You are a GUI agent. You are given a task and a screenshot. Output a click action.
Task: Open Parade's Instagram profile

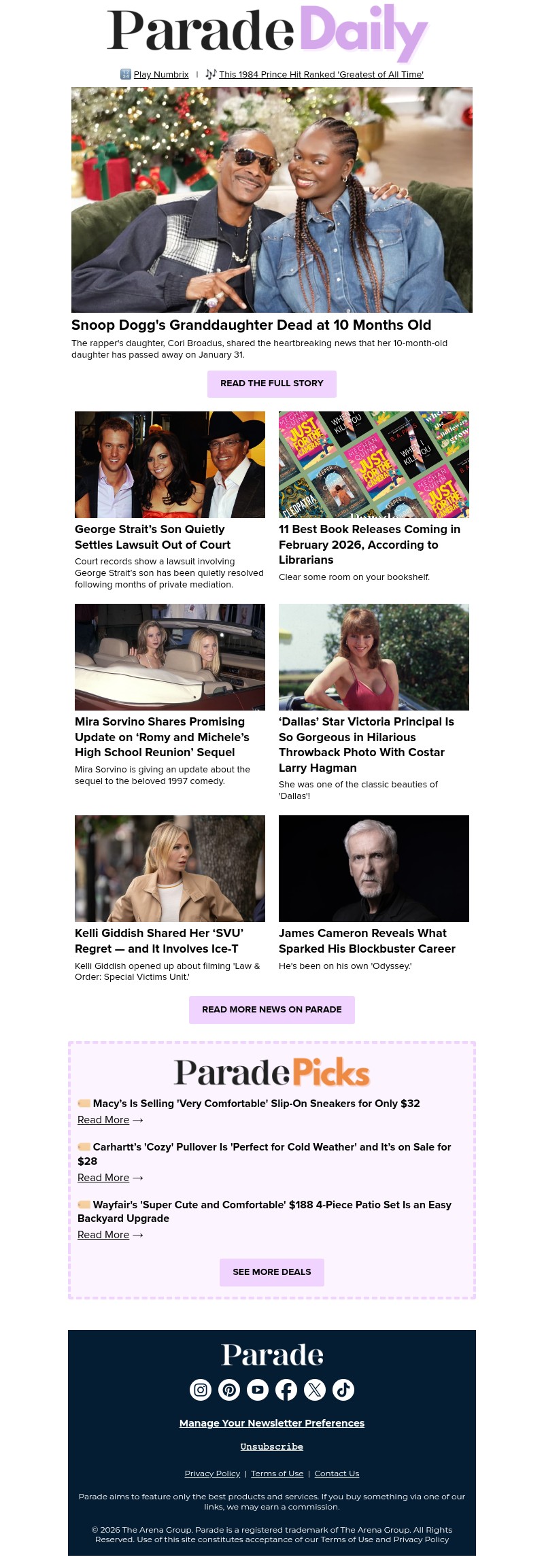click(x=201, y=1390)
